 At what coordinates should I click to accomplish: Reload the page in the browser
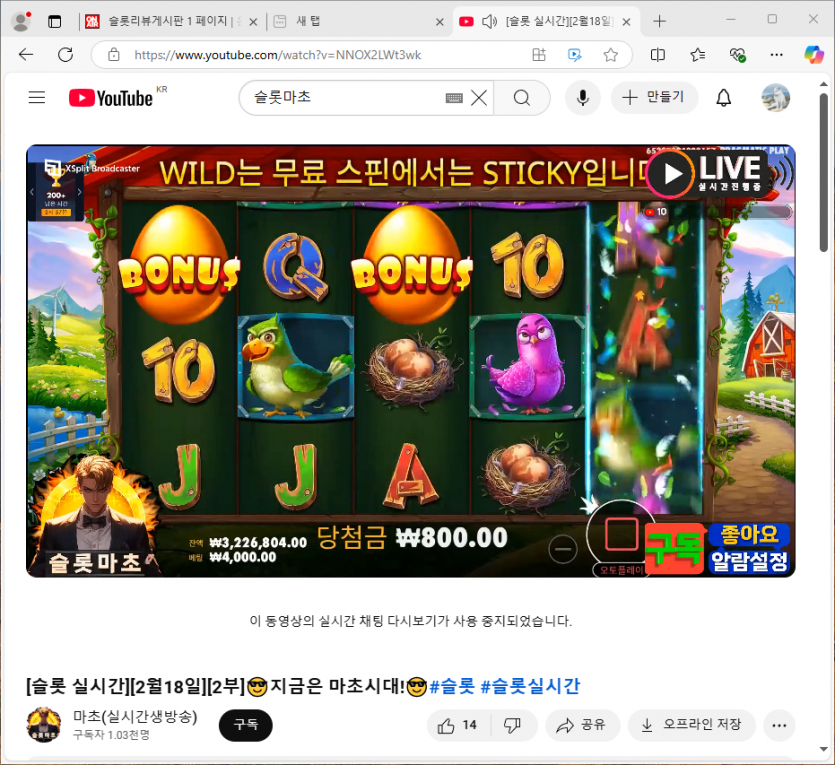coord(65,55)
